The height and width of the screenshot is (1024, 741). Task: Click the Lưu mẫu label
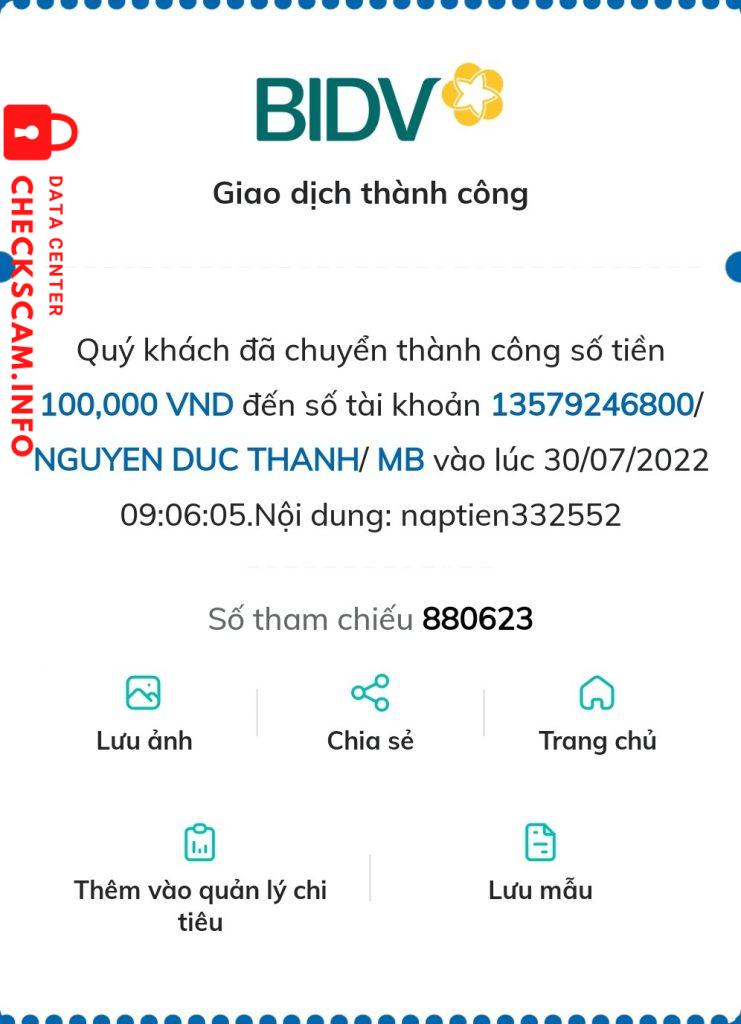[x=540, y=889]
